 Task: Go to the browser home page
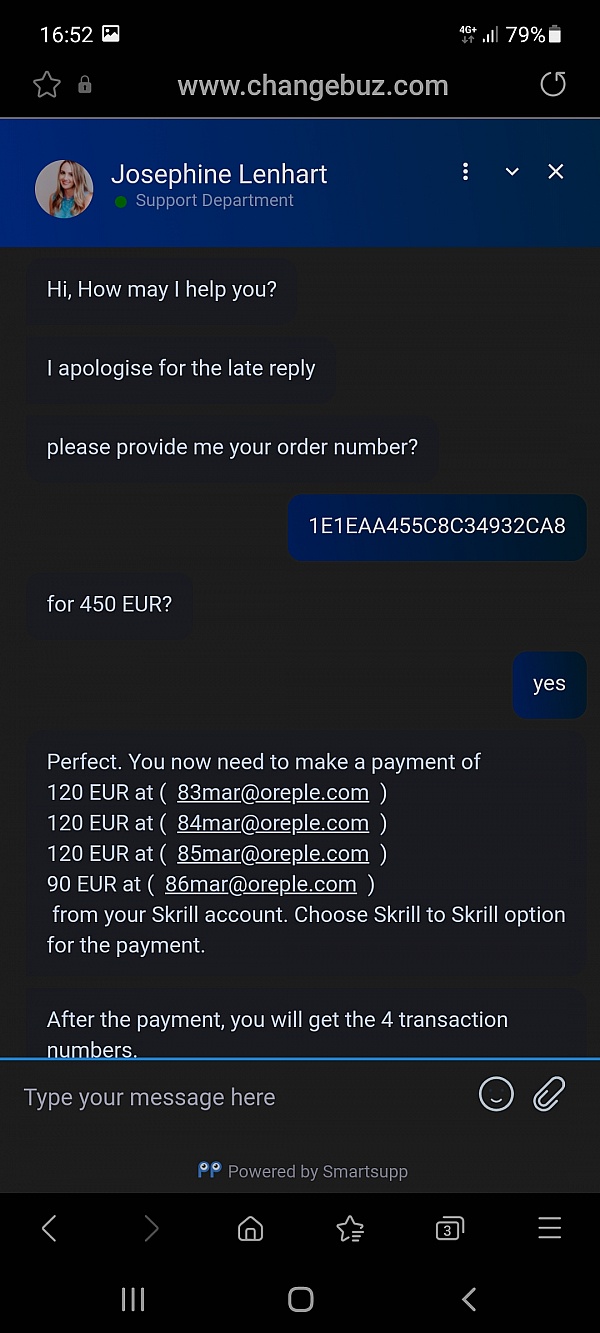[x=250, y=1229]
